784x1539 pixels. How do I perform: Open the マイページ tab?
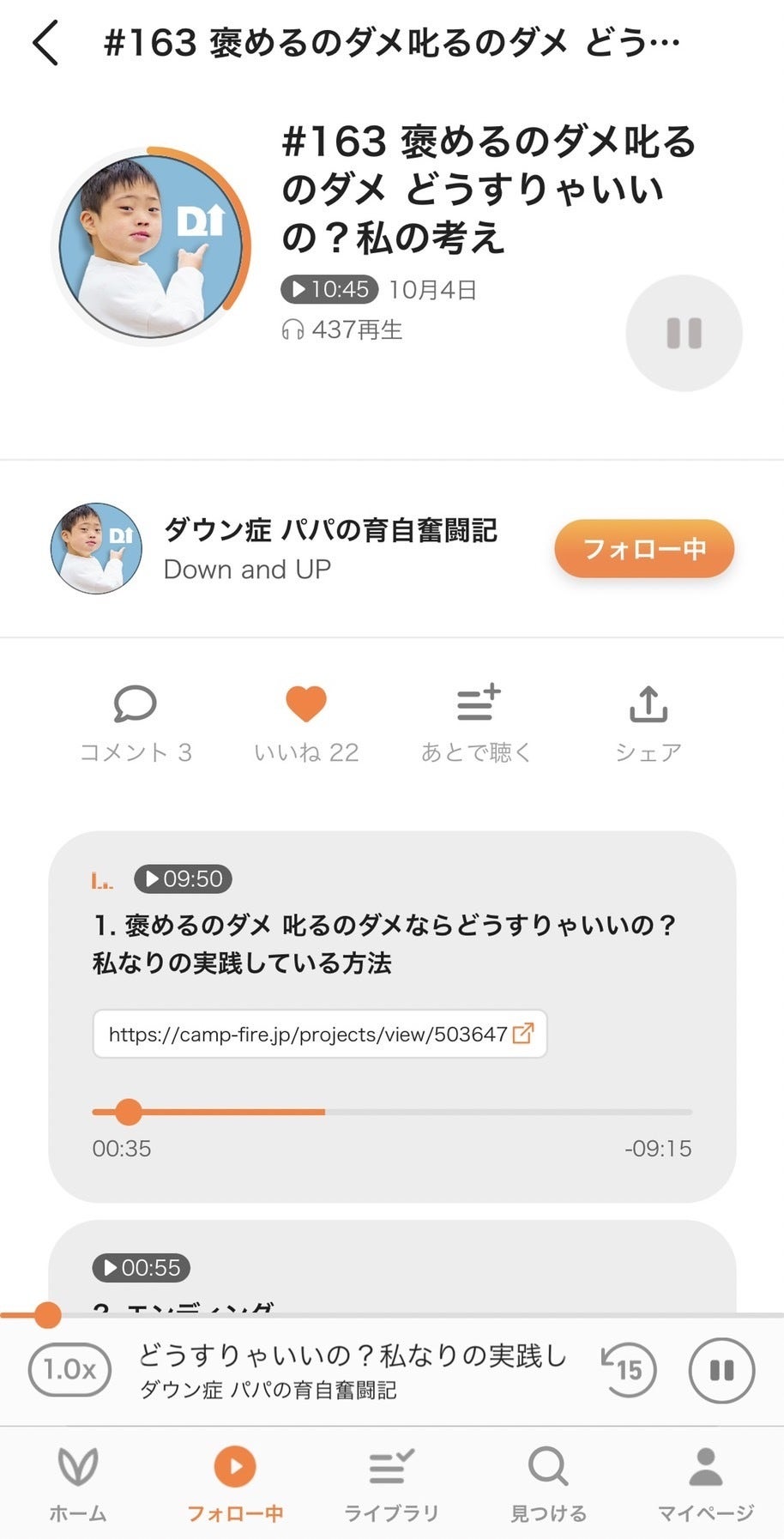tap(705, 1483)
